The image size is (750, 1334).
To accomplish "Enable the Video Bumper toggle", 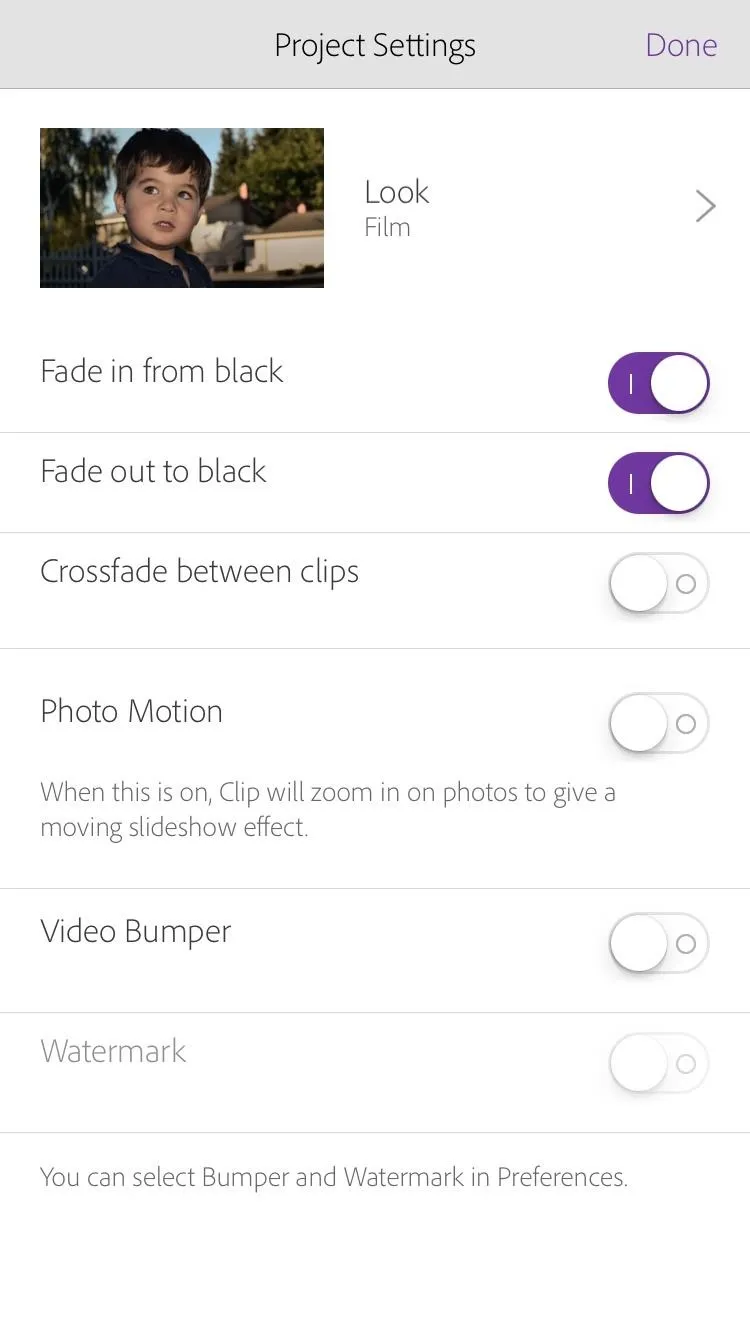I will click(659, 943).
